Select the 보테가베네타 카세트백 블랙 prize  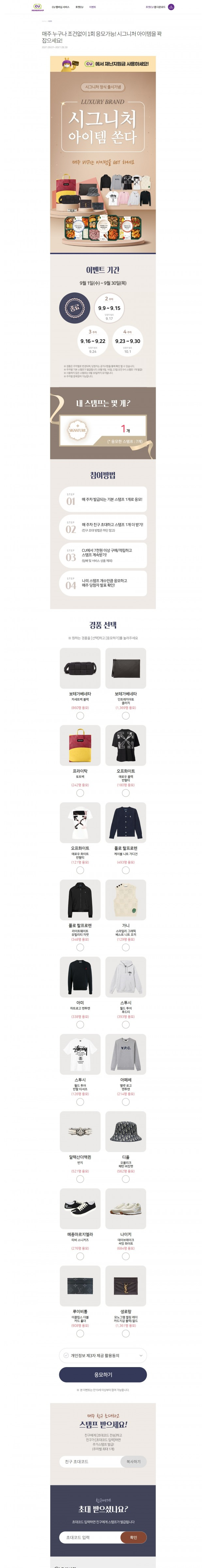click(x=80, y=715)
